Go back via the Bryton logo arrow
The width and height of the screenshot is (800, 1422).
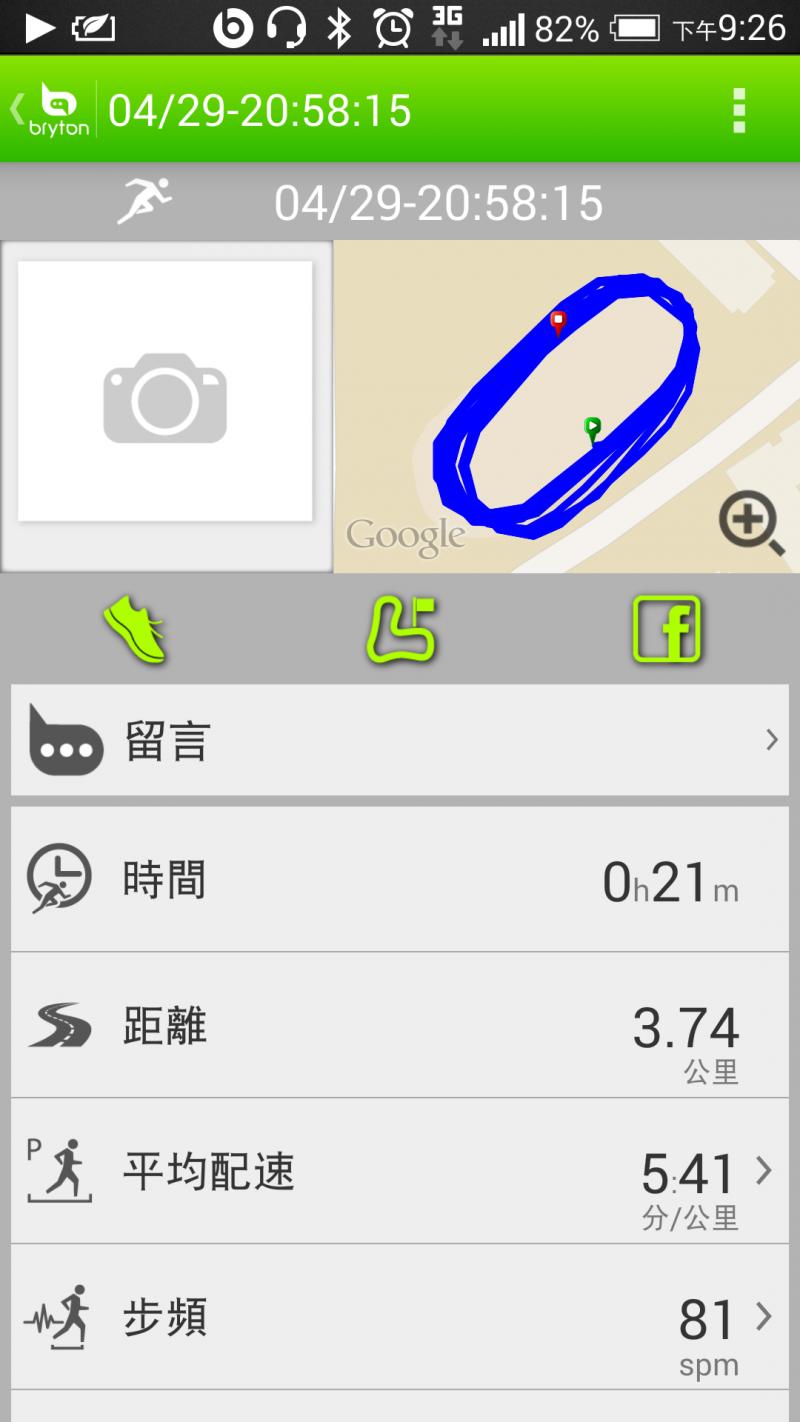pos(50,109)
